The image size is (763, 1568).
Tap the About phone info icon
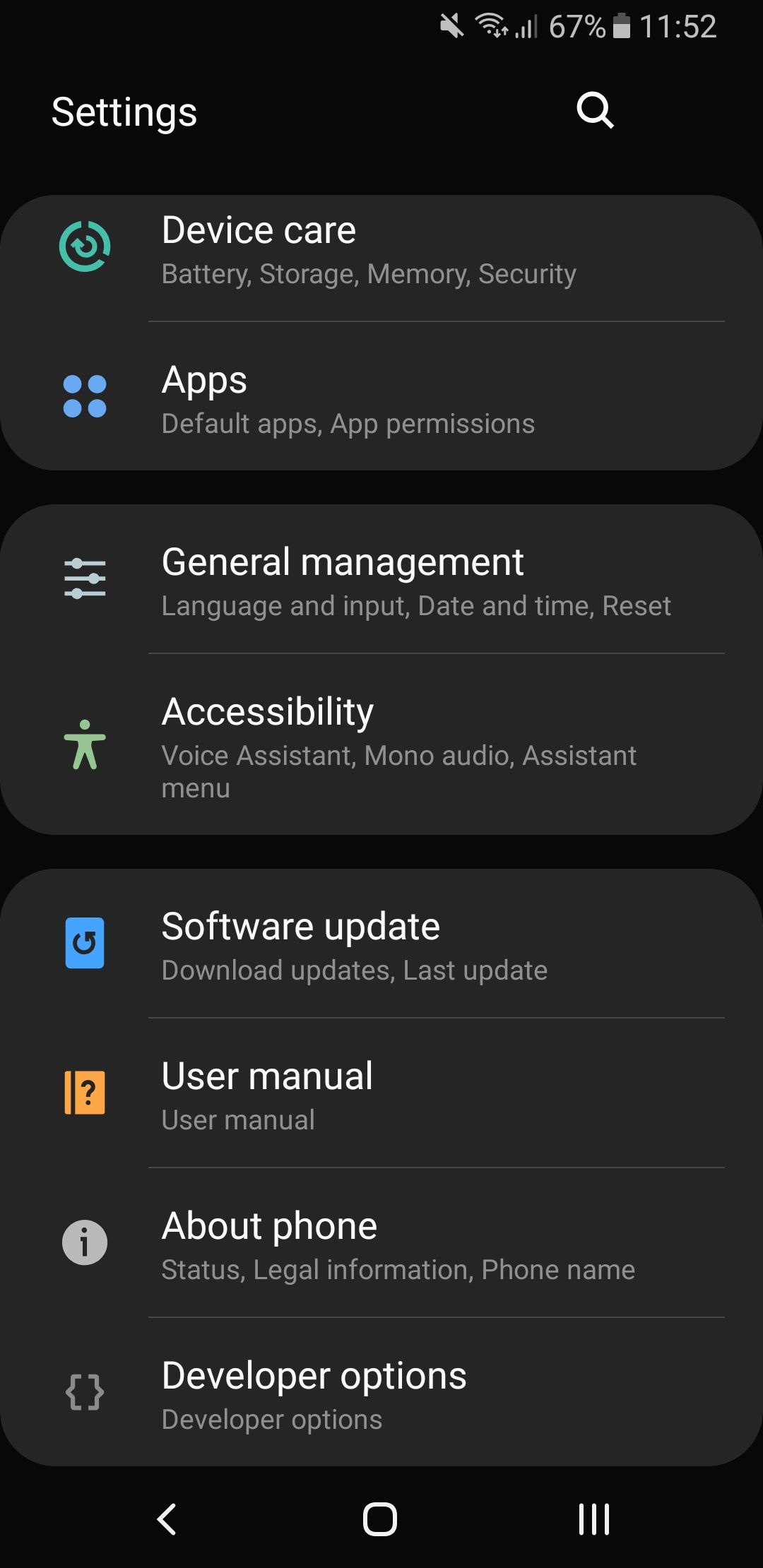click(85, 1242)
